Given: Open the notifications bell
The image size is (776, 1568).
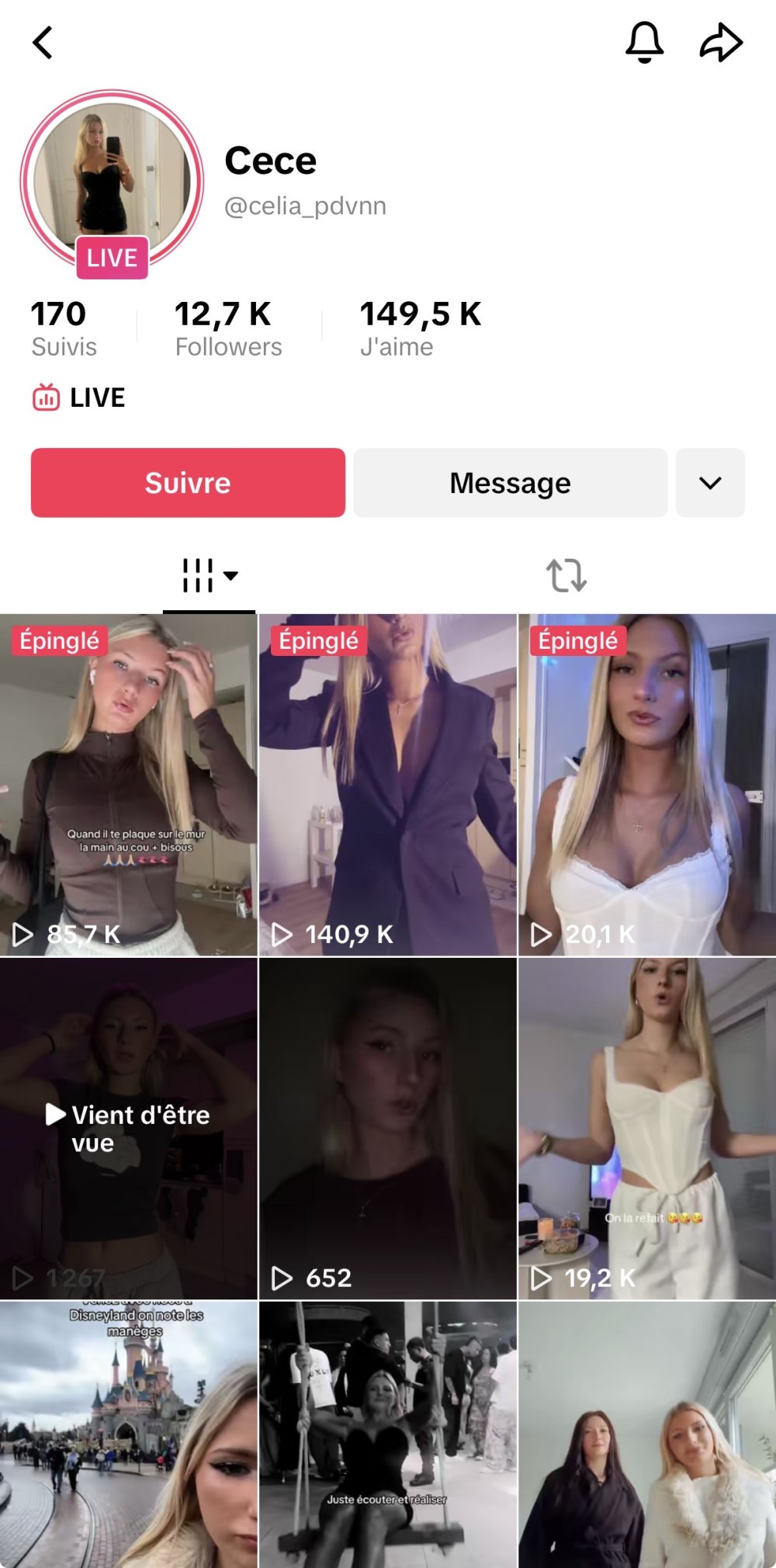Looking at the screenshot, I should click(644, 42).
